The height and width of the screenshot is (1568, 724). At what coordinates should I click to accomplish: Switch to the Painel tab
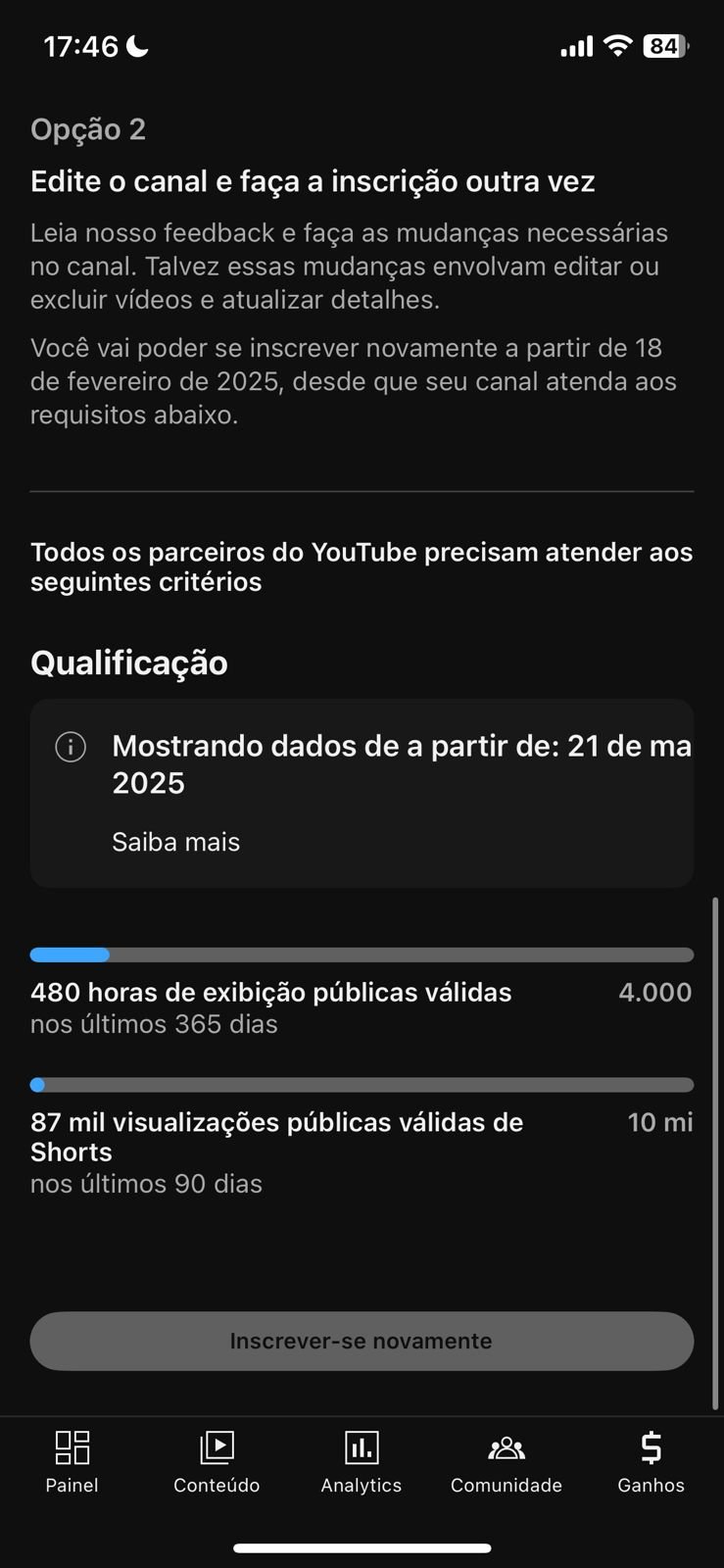(72, 1462)
